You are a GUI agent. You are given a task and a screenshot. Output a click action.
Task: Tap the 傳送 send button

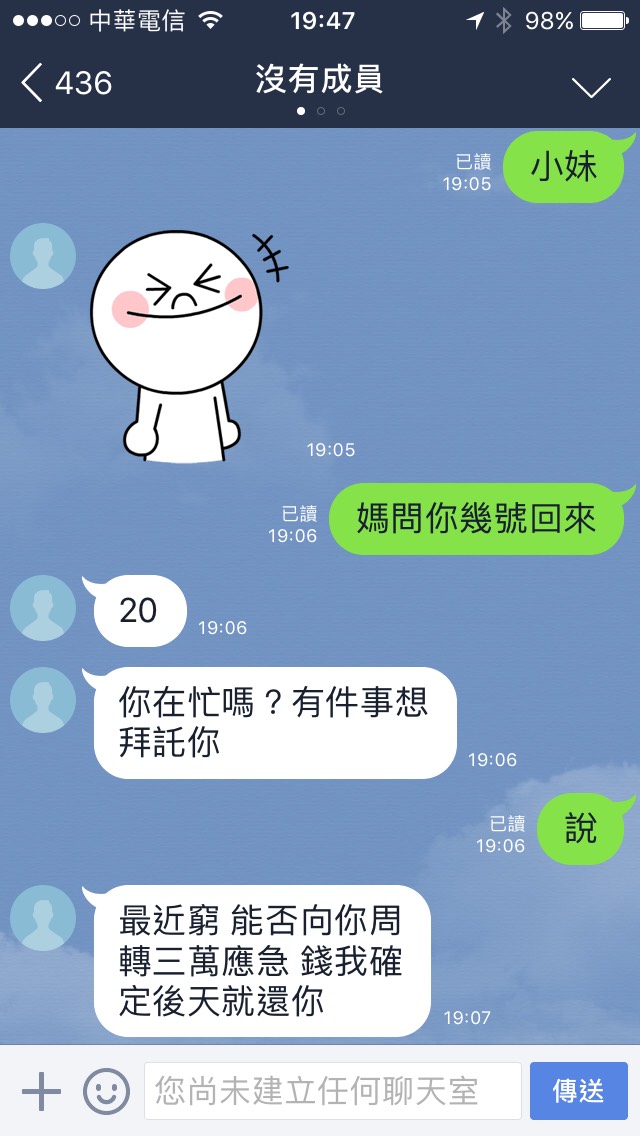coord(578,1091)
